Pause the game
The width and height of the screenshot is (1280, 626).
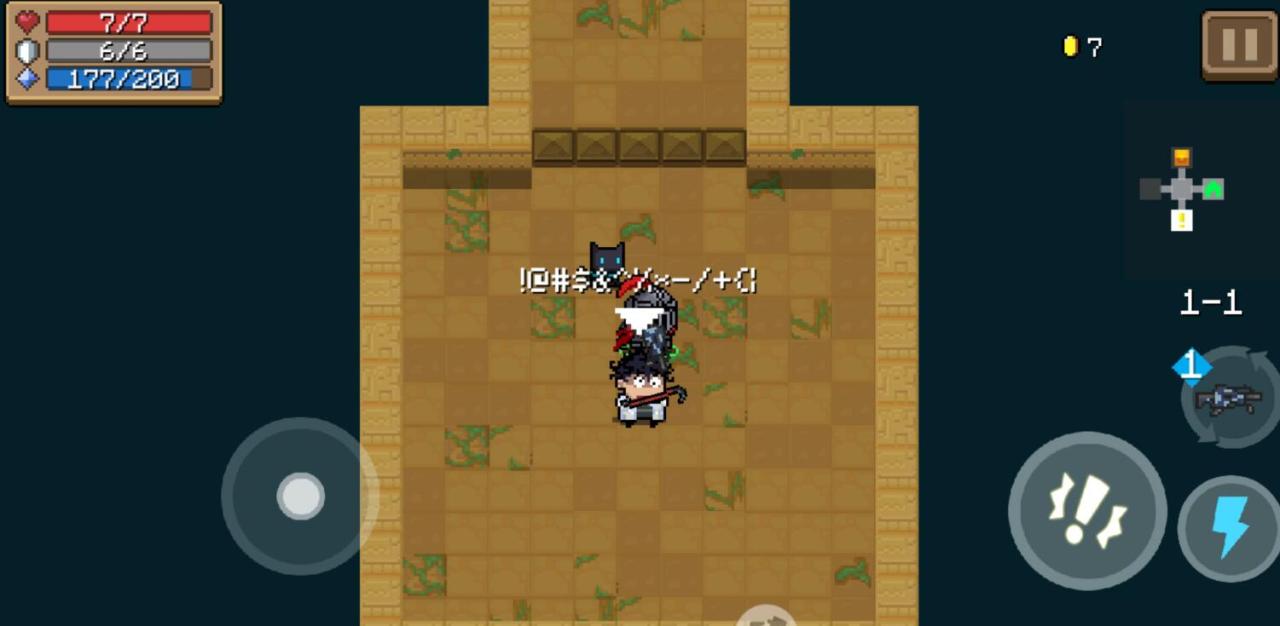(1239, 45)
